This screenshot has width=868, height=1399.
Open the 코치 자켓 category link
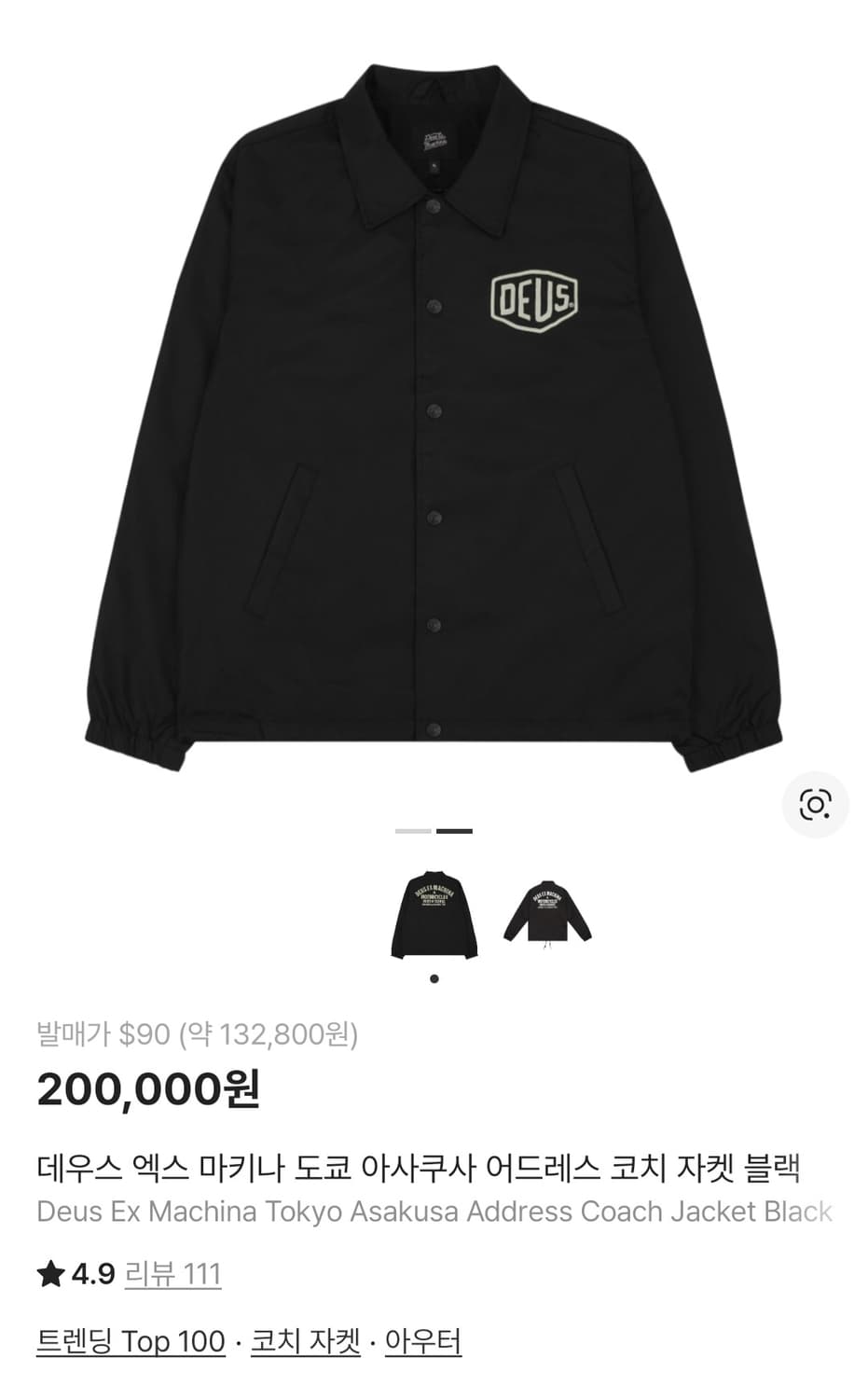(305, 1342)
